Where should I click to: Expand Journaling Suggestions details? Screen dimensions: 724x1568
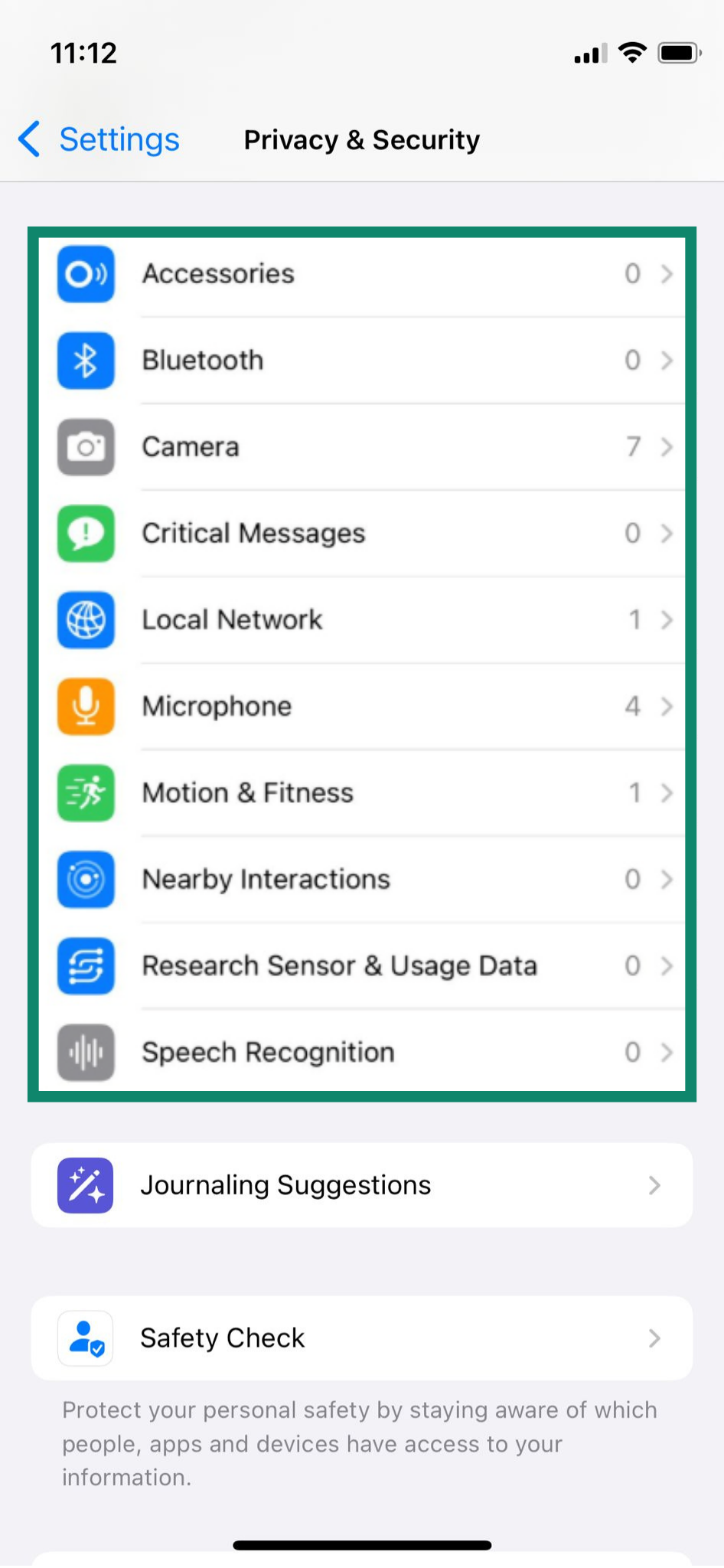click(x=654, y=1185)
